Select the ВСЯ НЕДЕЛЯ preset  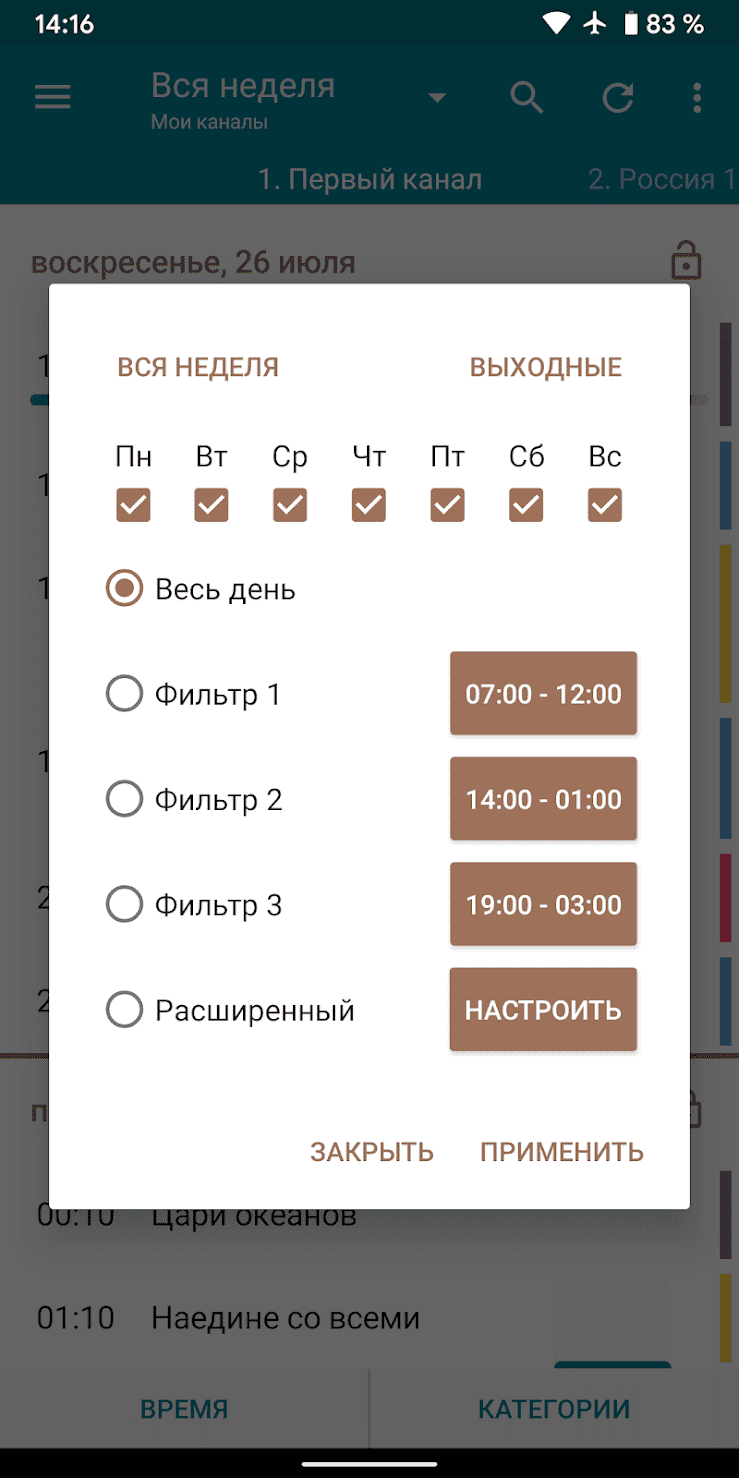(198, 367)
